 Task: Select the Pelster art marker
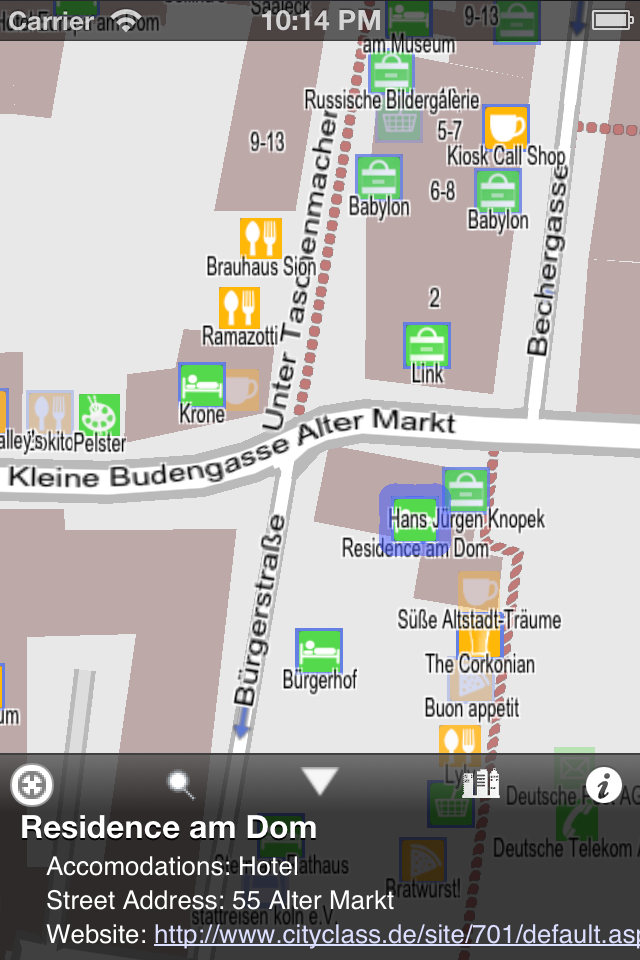[99, 414]
